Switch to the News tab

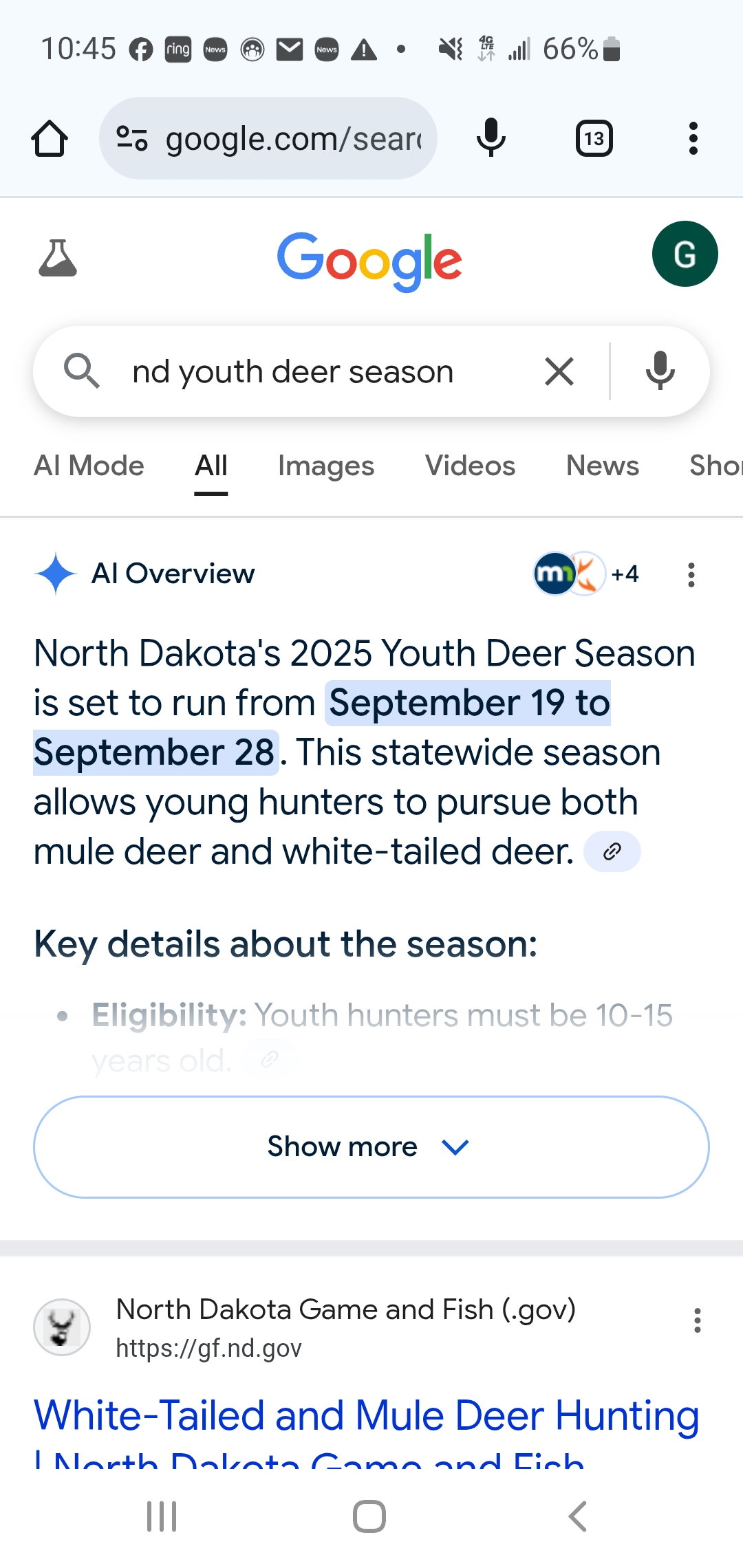pos(602,466)
